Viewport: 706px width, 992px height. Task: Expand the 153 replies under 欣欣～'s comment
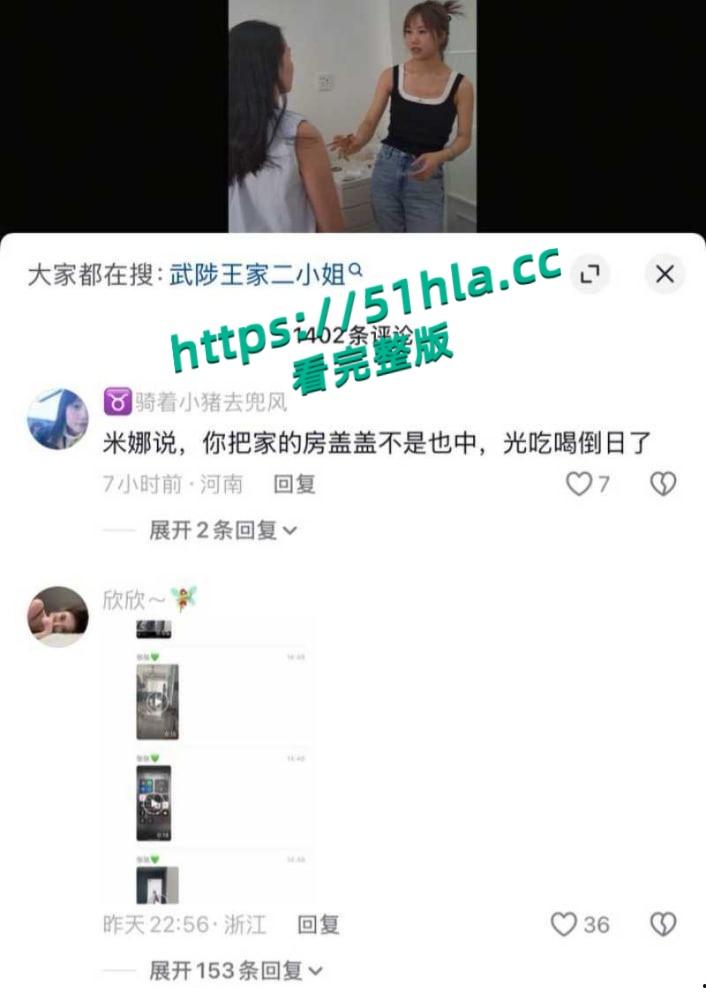236,970
